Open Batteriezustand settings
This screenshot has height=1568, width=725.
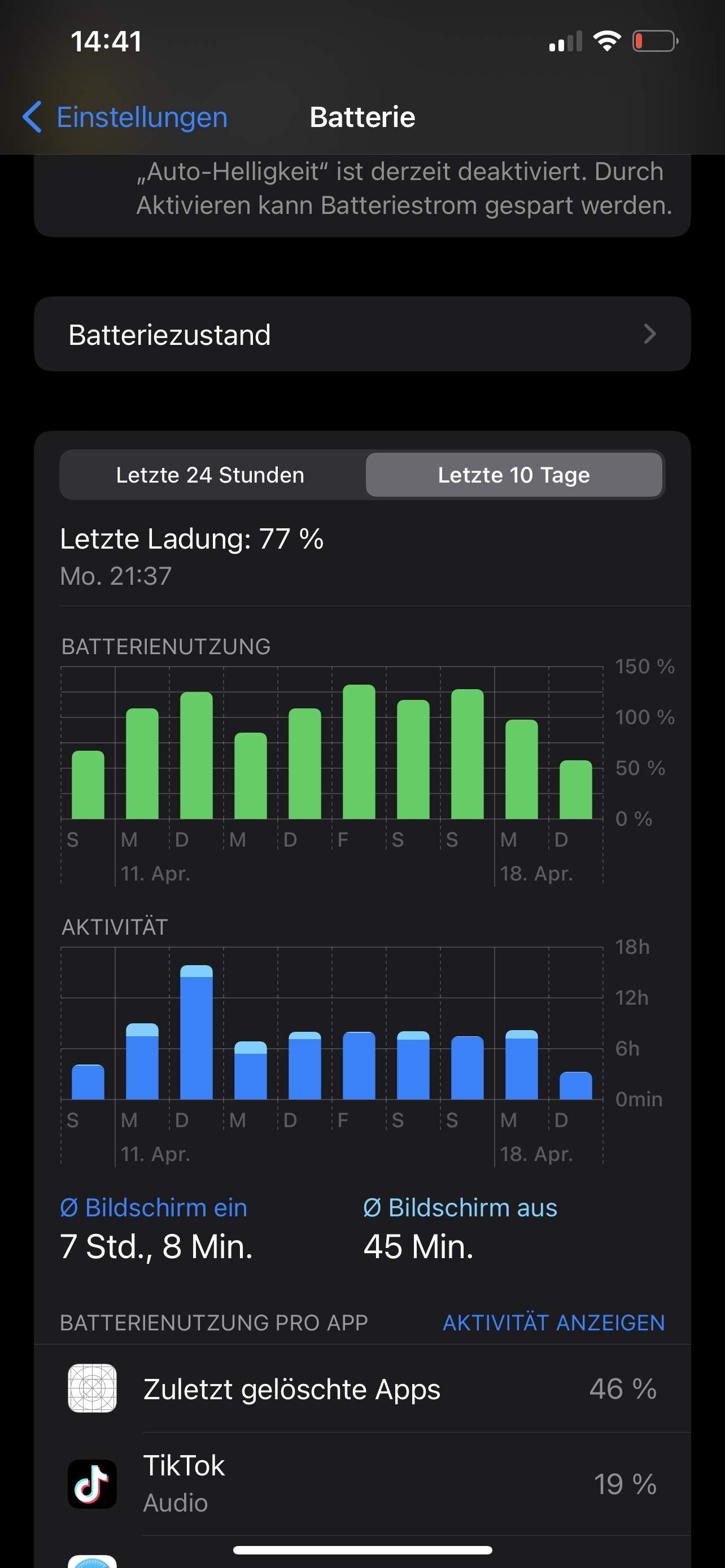tap(362, 334)
